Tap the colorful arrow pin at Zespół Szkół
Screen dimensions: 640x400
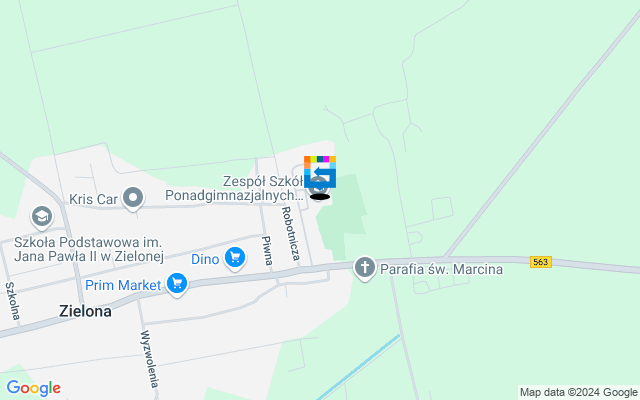tap(320, 174)
